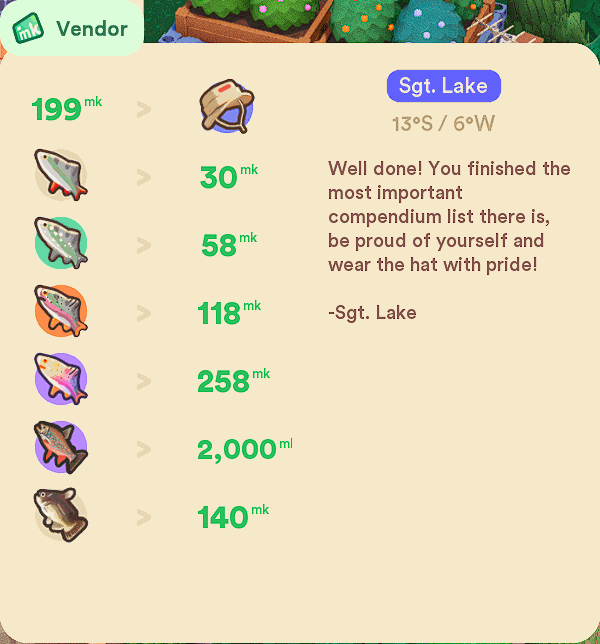Buy the hat for 199 mk
Viewport: 600px width, 644px height.
(x=226, y=108)
